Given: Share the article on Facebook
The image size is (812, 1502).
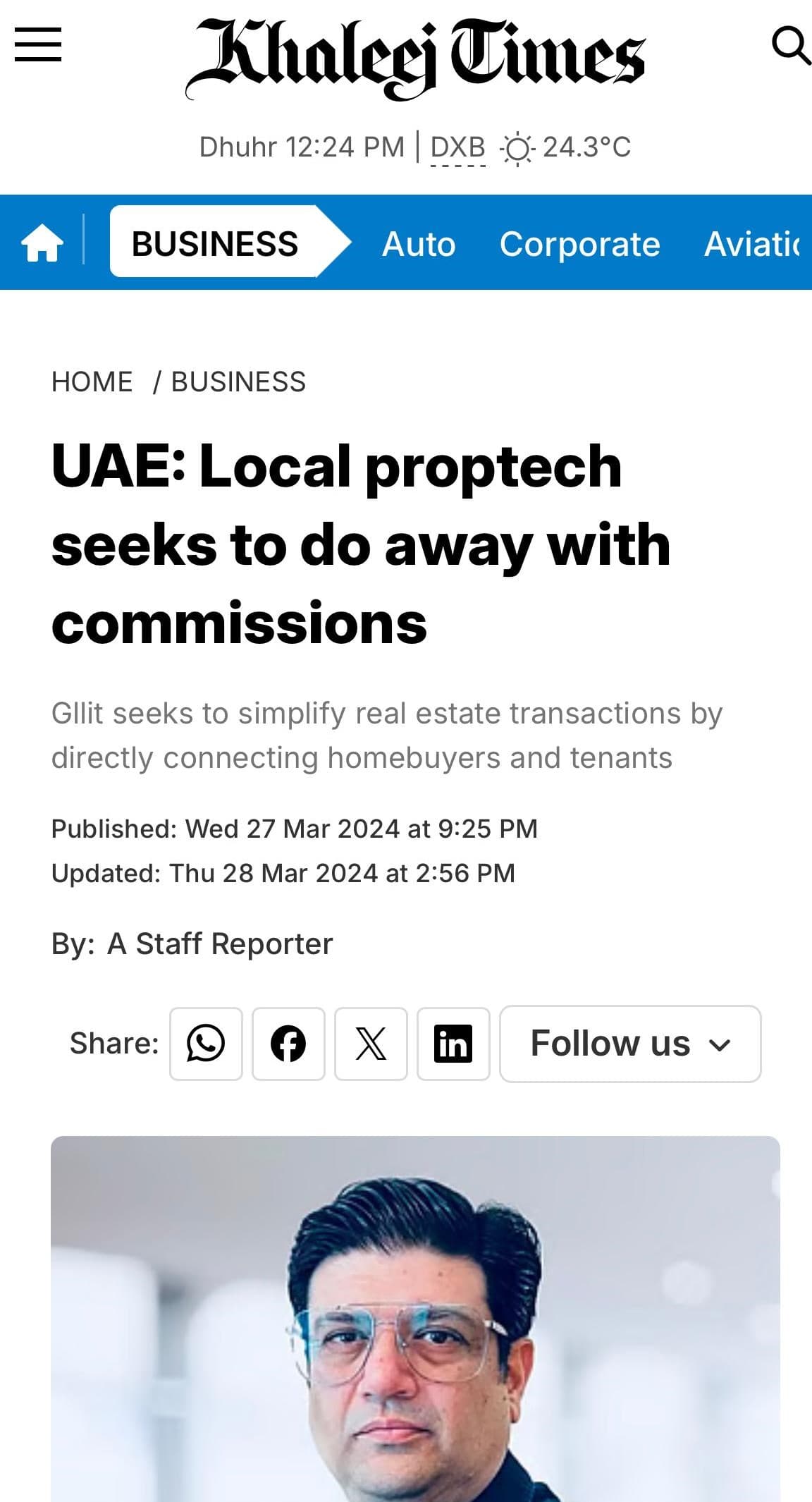Looking at the screenshot, I should pos(288,1044).
